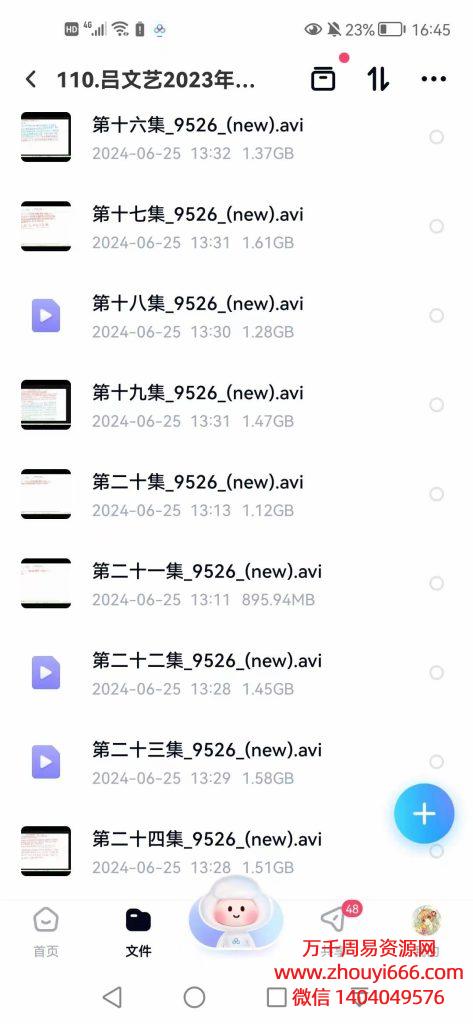Open the transfer list box icon
Image resolution: width=473 pixels, height=1024 pixels.
[323, 79]
